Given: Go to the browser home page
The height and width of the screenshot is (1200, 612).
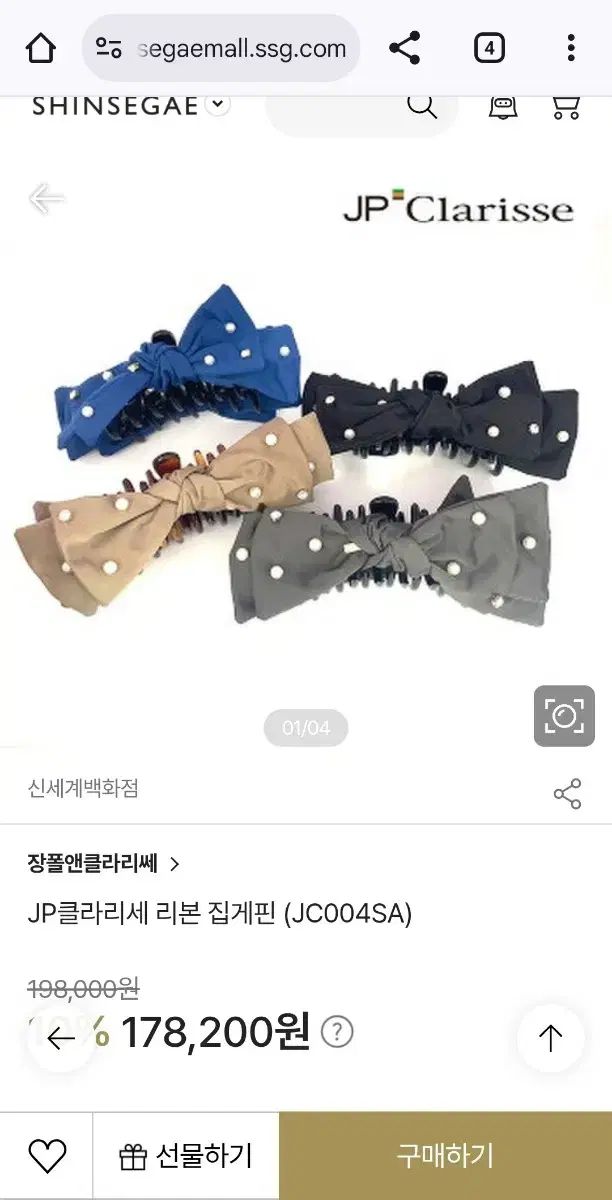Looking at the screenshot, I should (41, 48).
